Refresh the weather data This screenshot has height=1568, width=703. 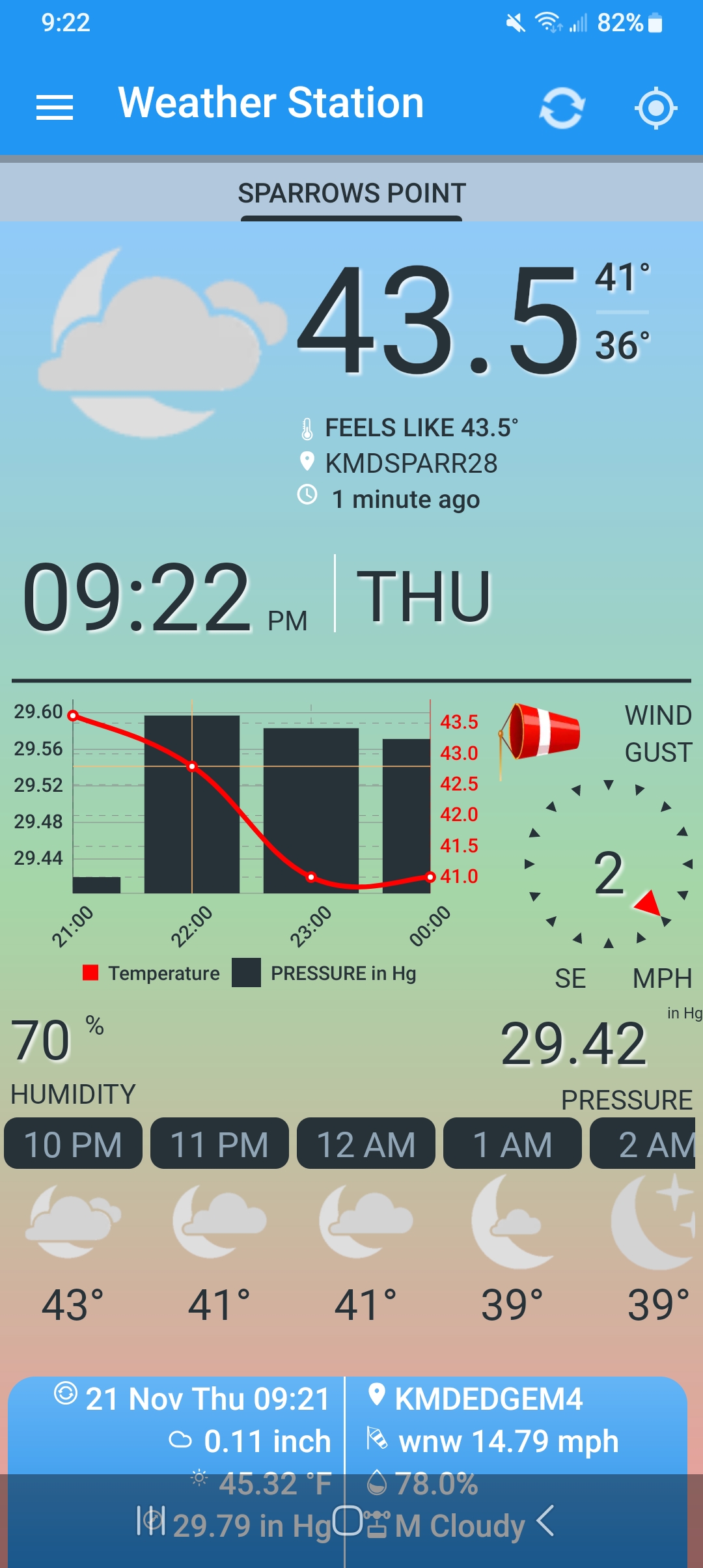click(x=562, y=107)
